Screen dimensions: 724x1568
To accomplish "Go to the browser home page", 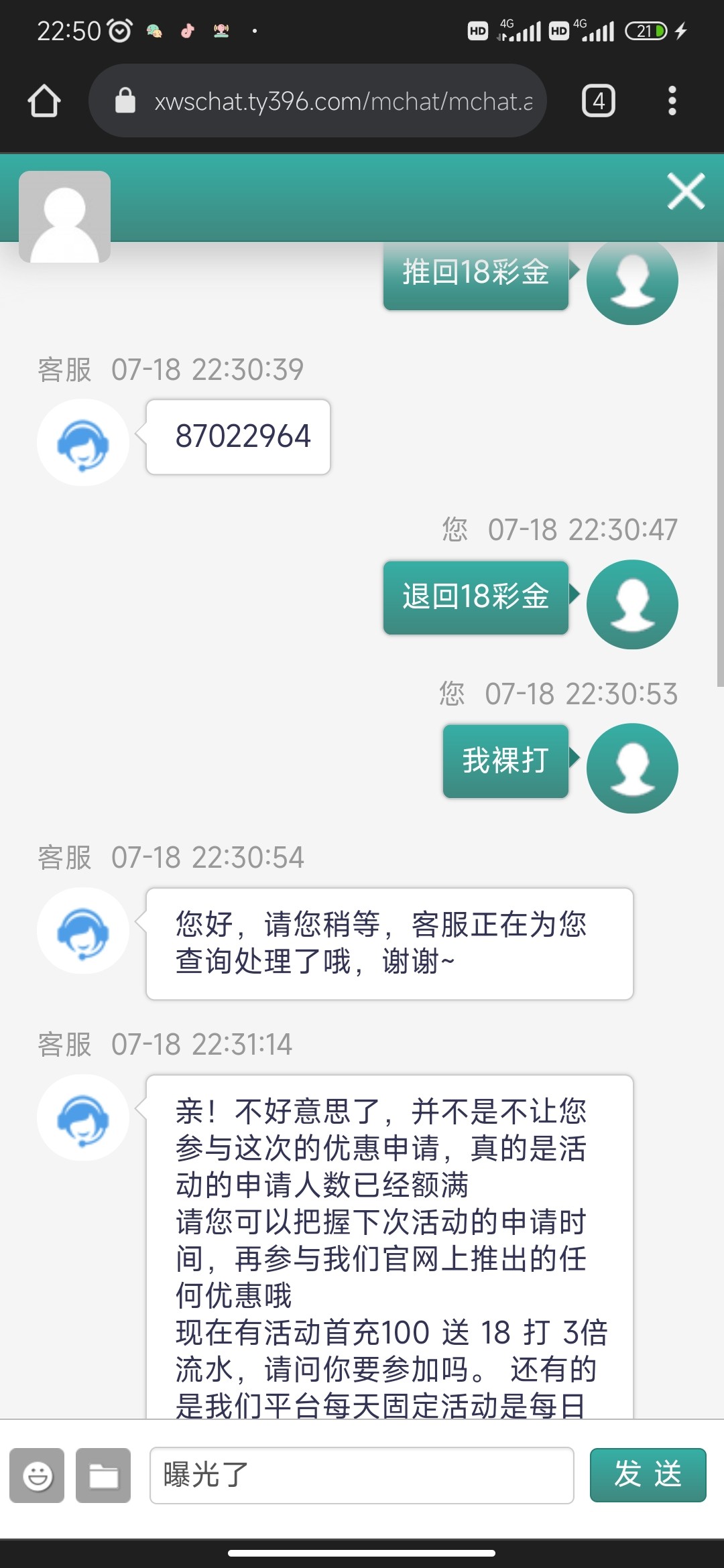I will [x=44, y=101].
